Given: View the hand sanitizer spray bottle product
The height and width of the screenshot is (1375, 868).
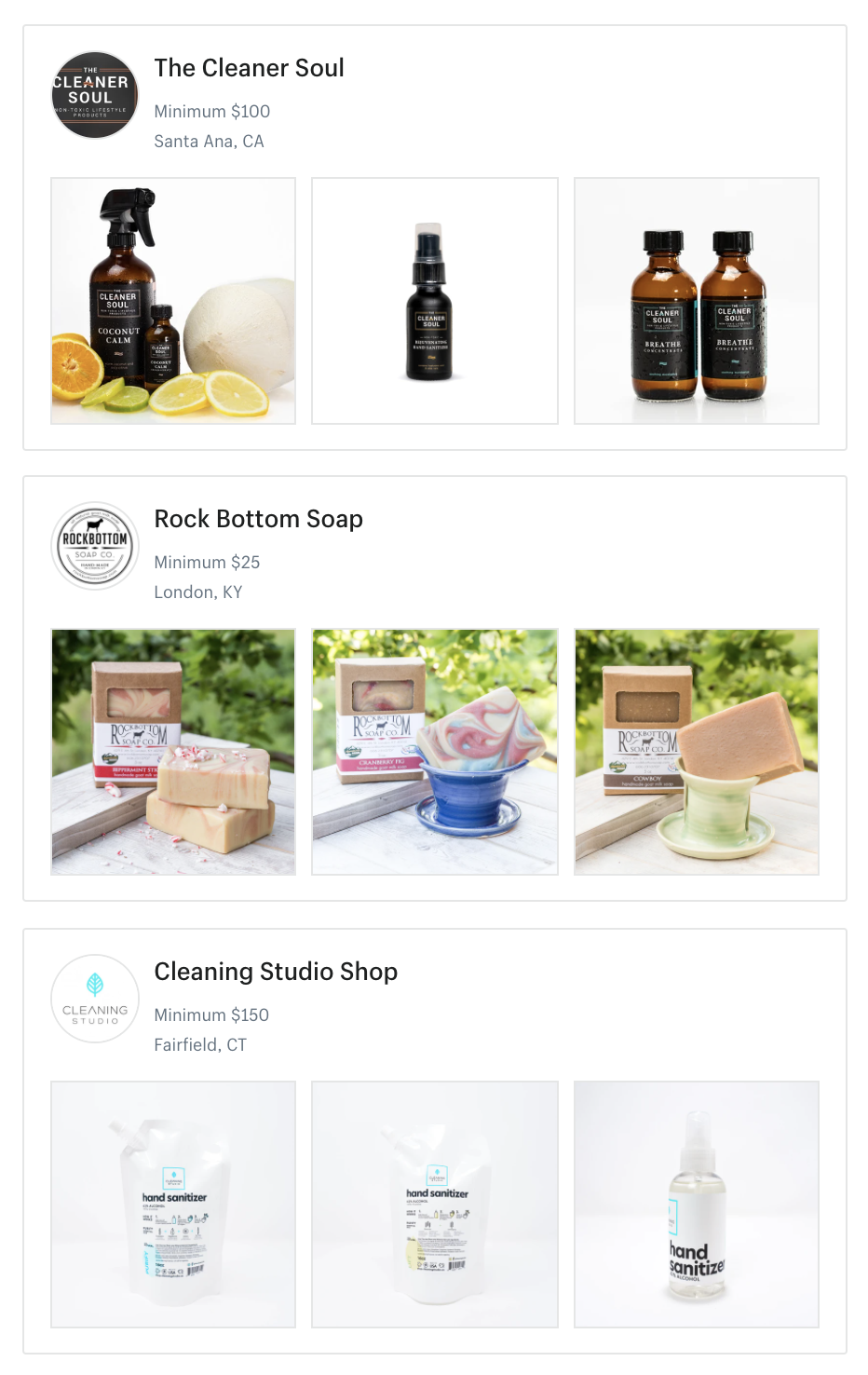Looking at the screenshot, I should (697, 1205).
